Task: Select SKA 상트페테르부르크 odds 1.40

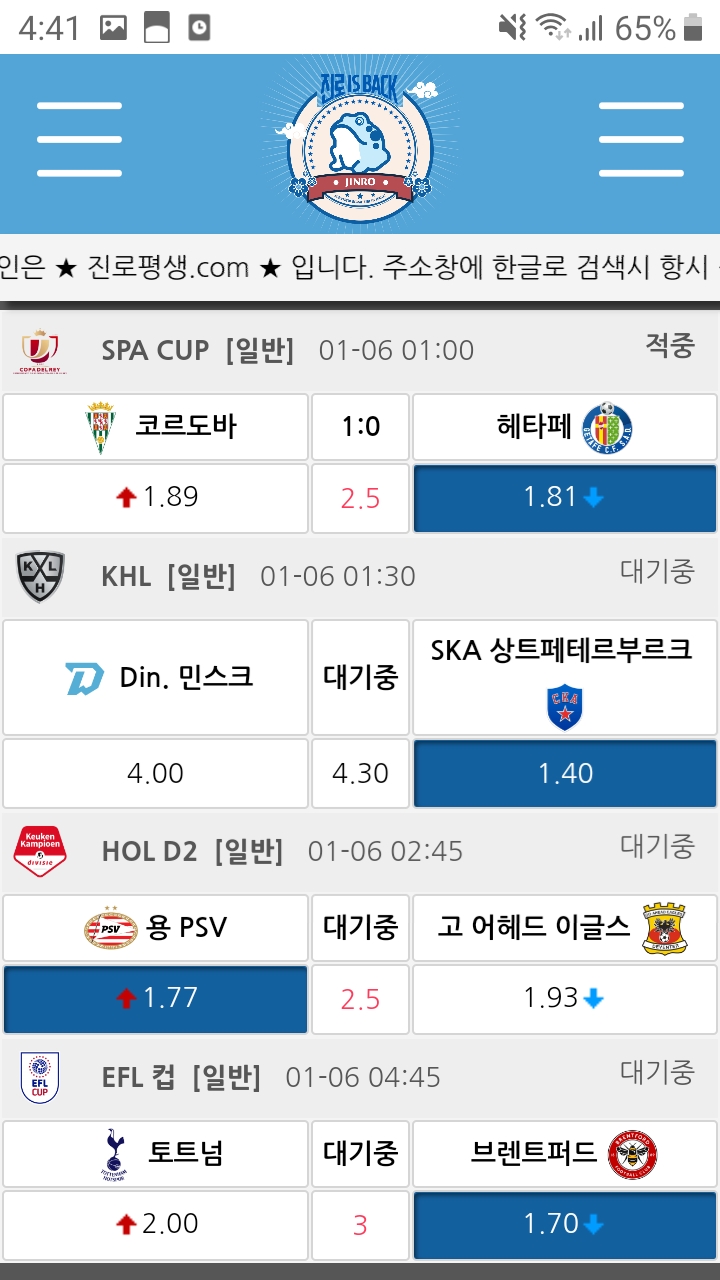Action: (x=565, y=773)
